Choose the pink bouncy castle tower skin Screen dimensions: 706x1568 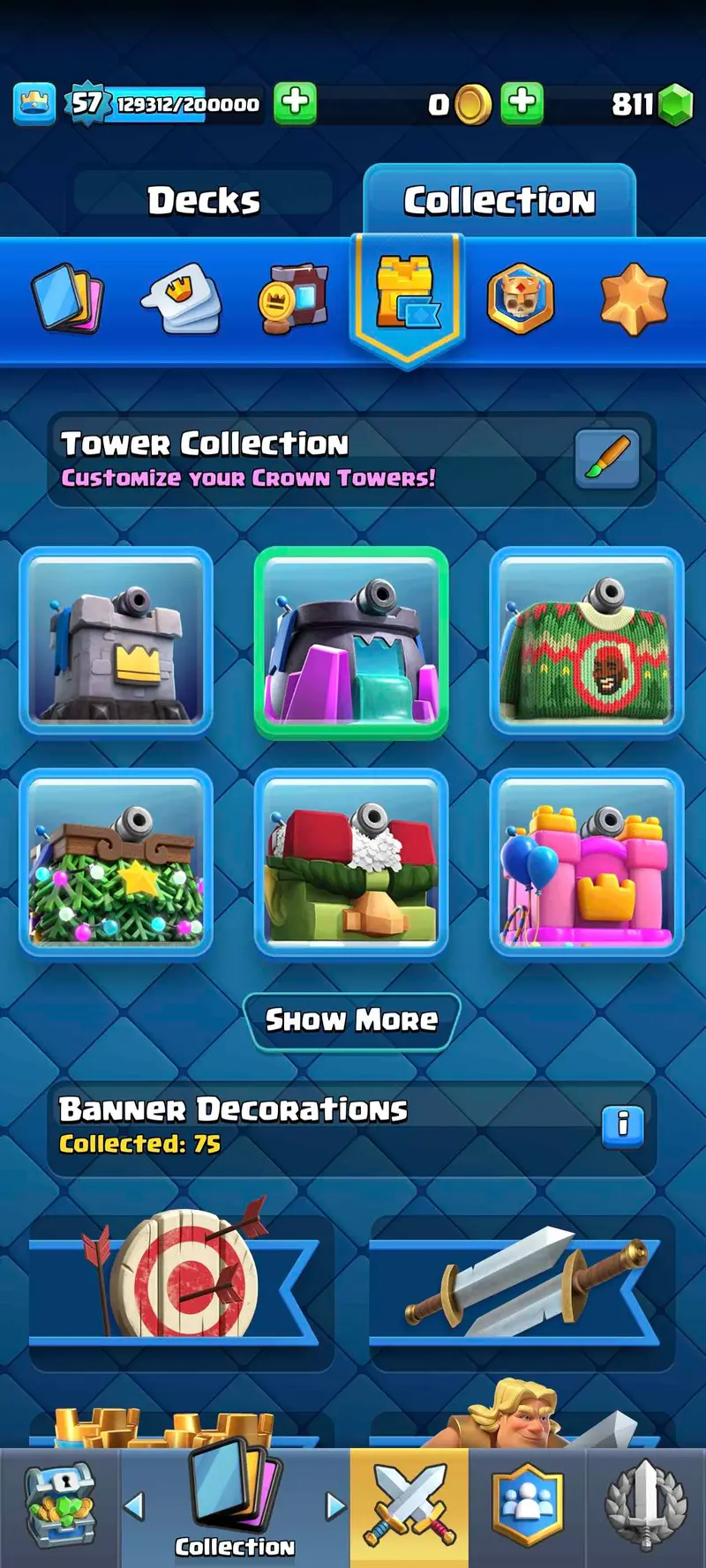tap(587, 862)
